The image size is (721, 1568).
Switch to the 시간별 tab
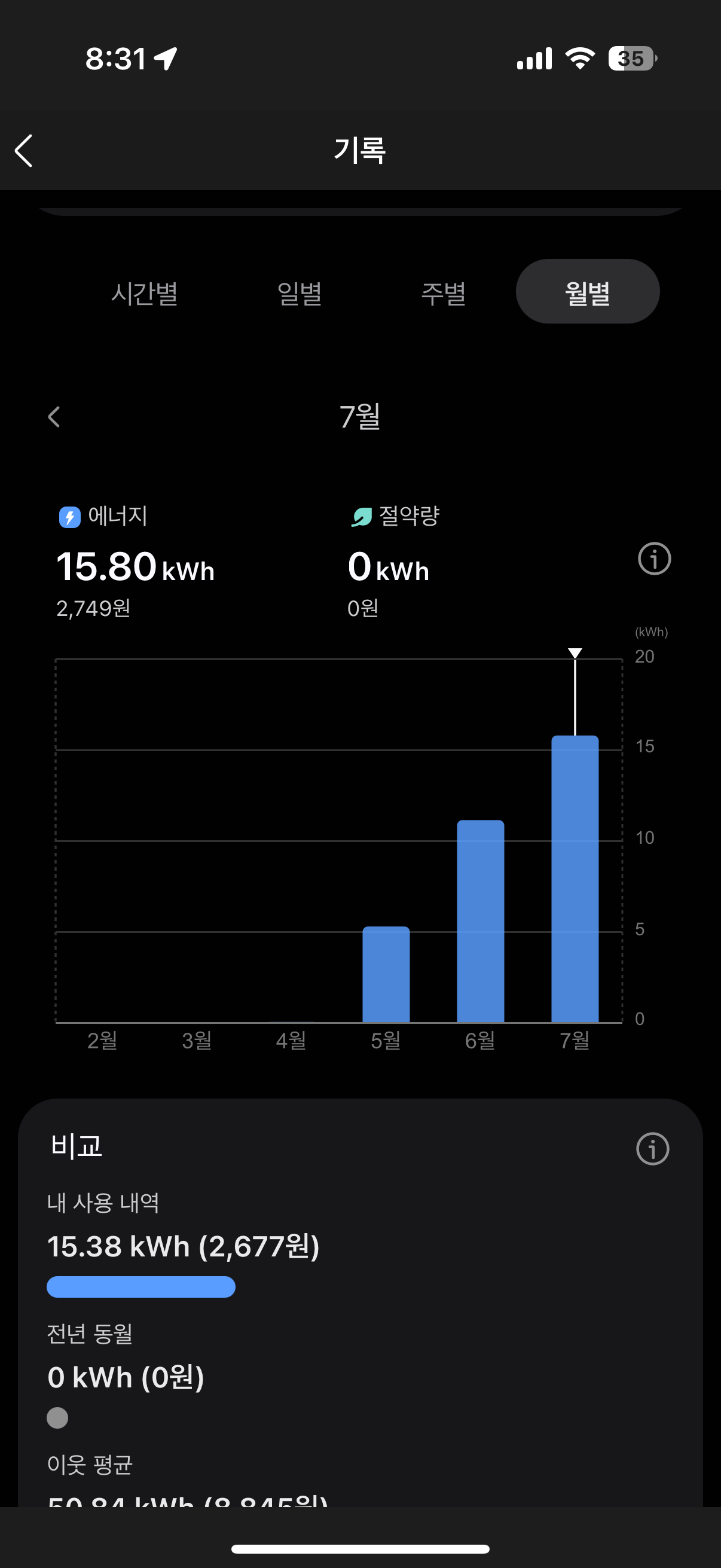[x=144, y=293]
